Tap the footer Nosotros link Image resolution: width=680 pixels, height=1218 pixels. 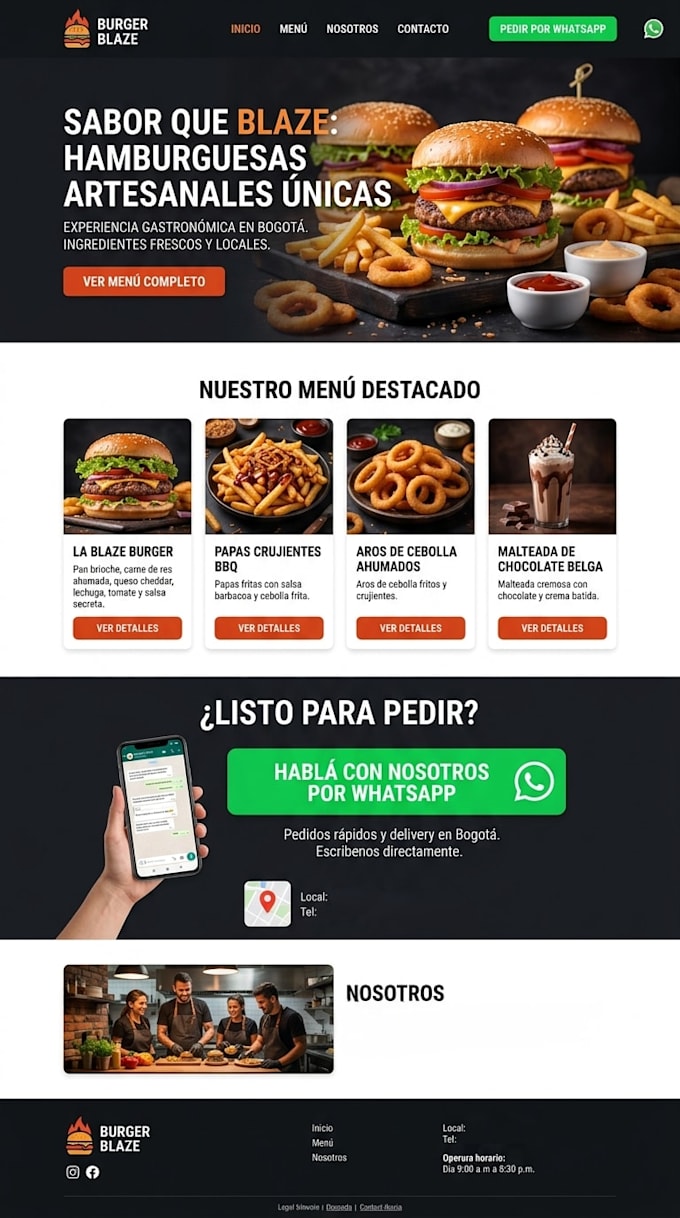tap(329, 1158)
